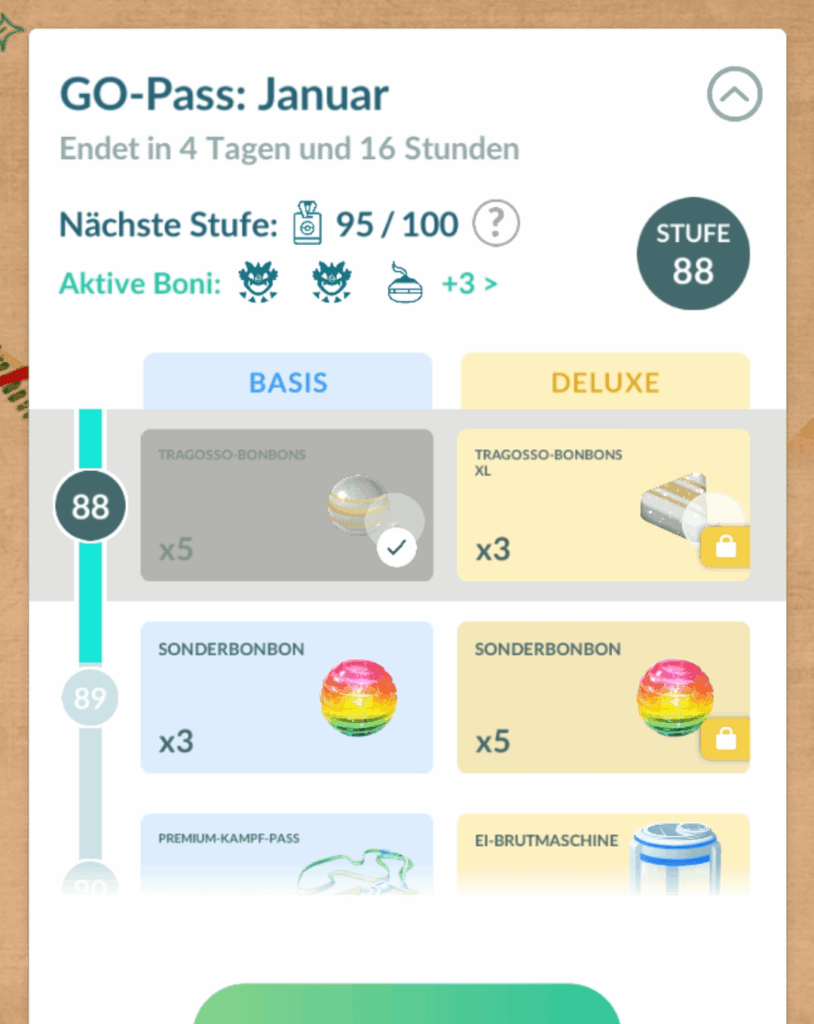Click the STUFE 88 level badge
Viewport: 814px width, 1024px height.
coord(693,252)
